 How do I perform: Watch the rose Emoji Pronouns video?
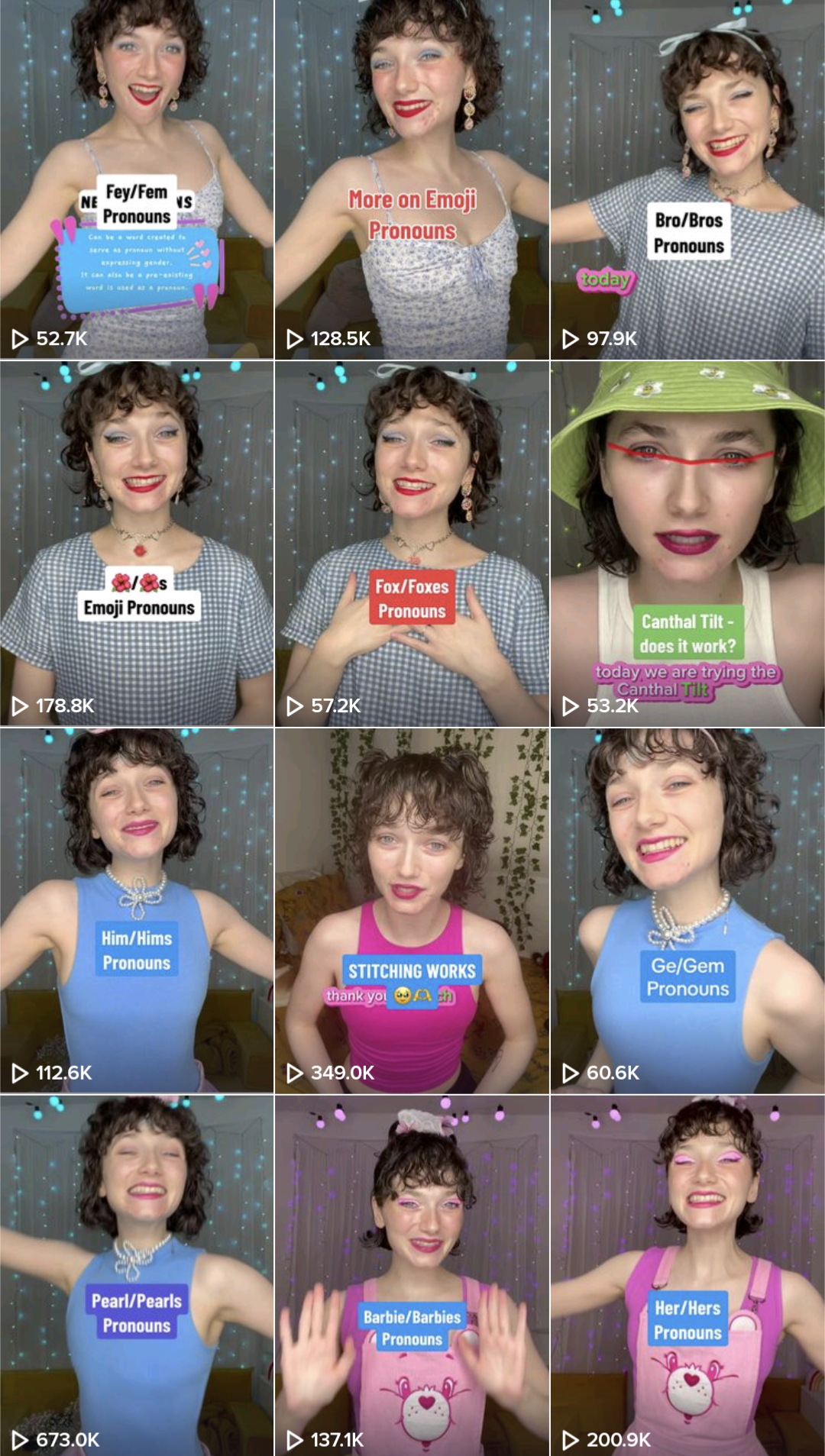click(137, 544)
